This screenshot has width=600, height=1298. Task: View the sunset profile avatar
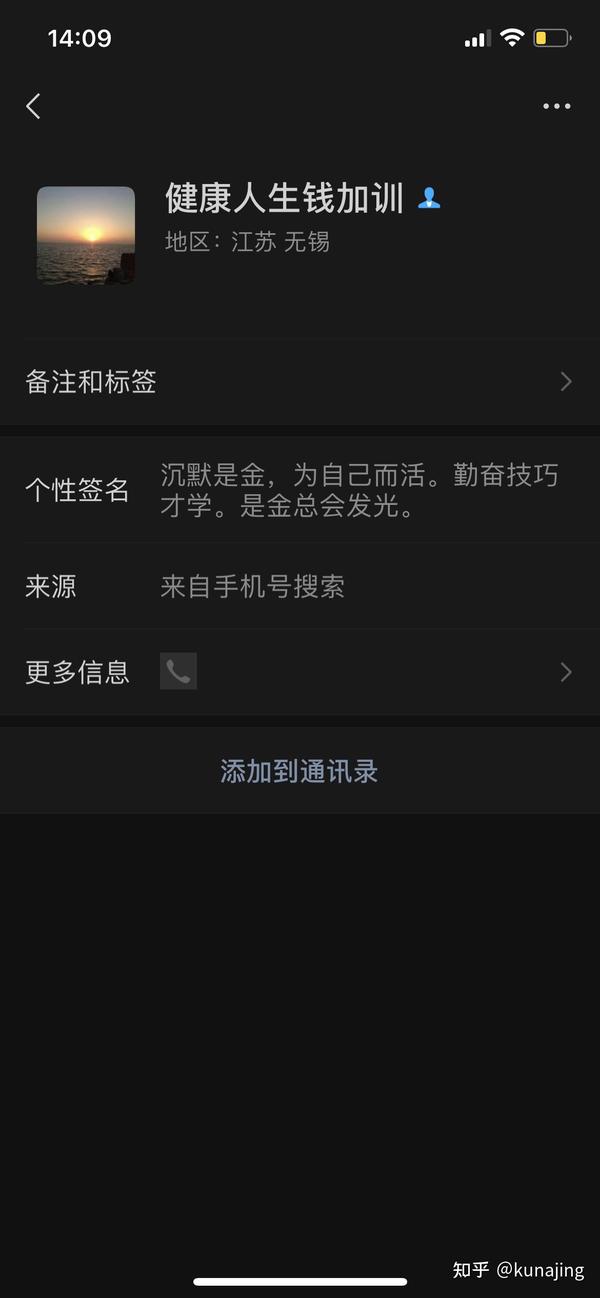(86, 235)
